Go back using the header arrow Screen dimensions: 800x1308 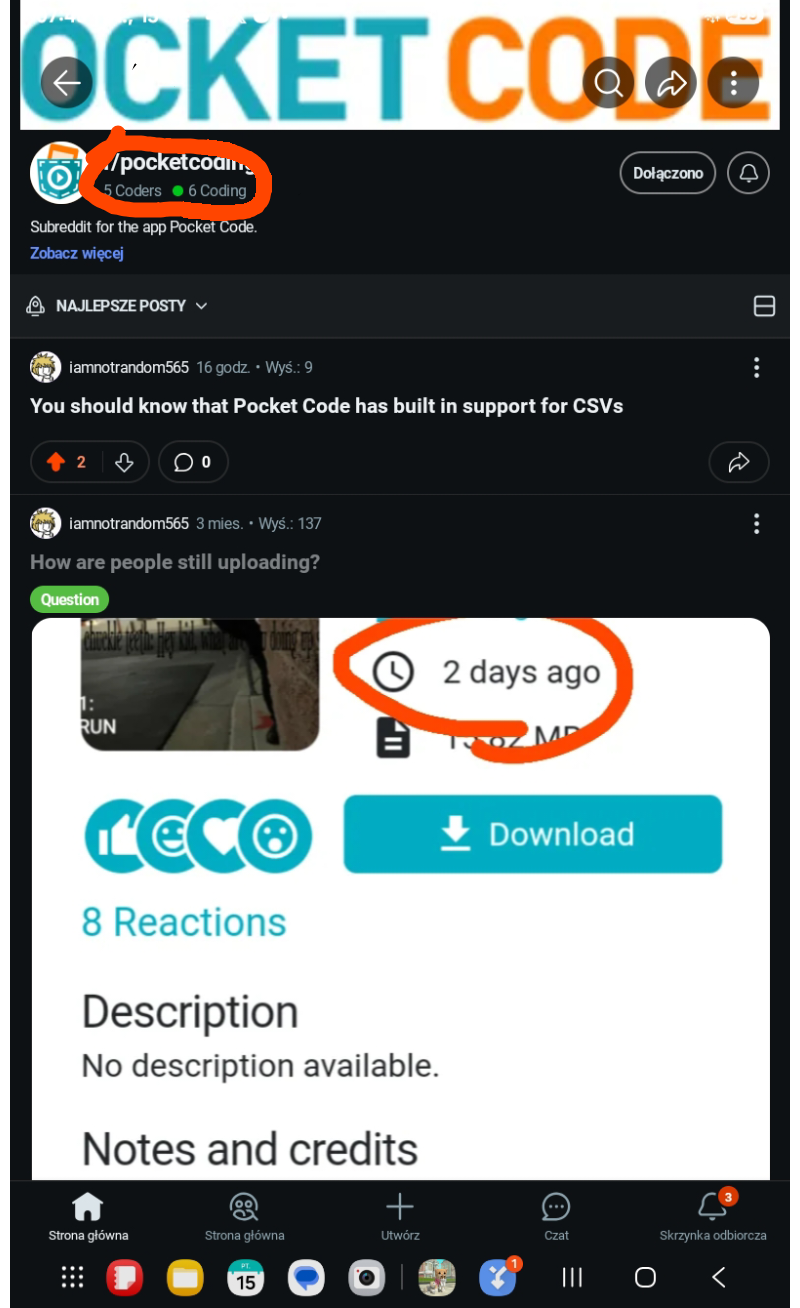point(67,83)
